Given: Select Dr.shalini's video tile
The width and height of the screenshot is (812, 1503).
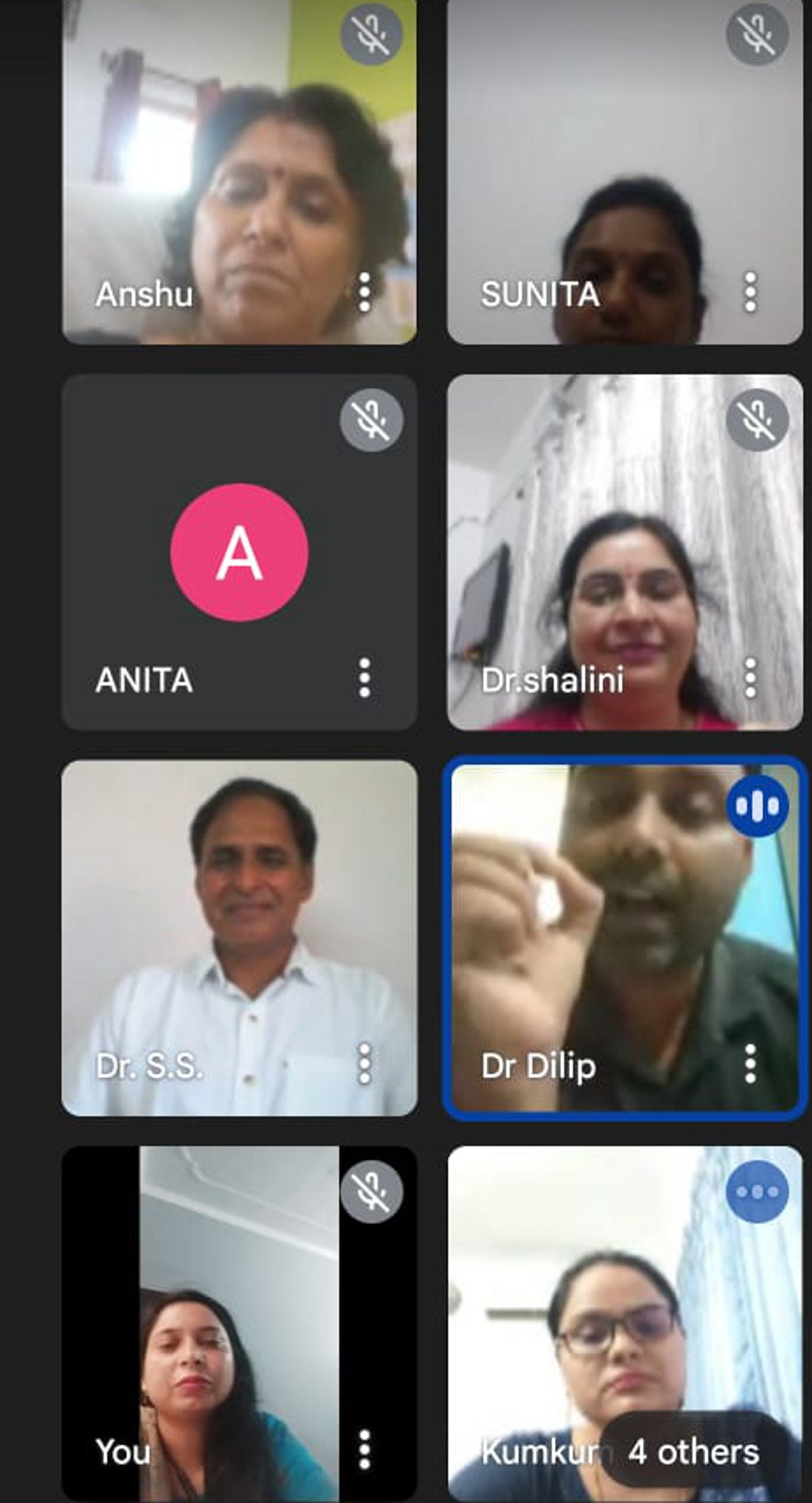Looking at the screenshot, I should coord(624,552).
